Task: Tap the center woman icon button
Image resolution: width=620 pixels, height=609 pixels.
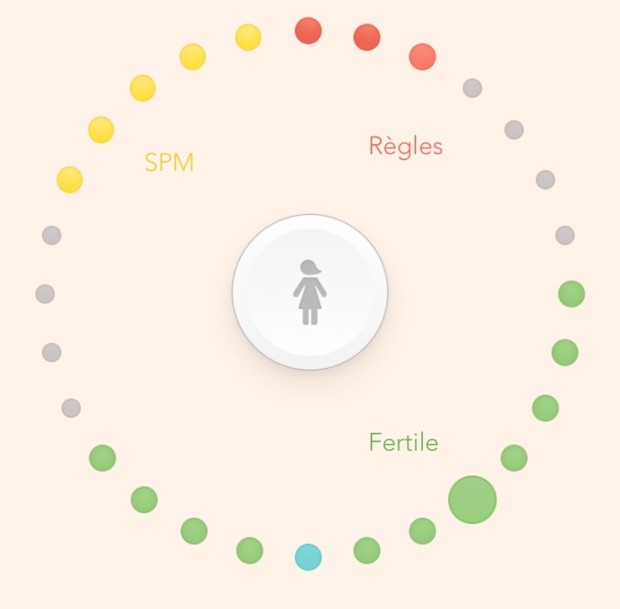Action: pos(310,292)
